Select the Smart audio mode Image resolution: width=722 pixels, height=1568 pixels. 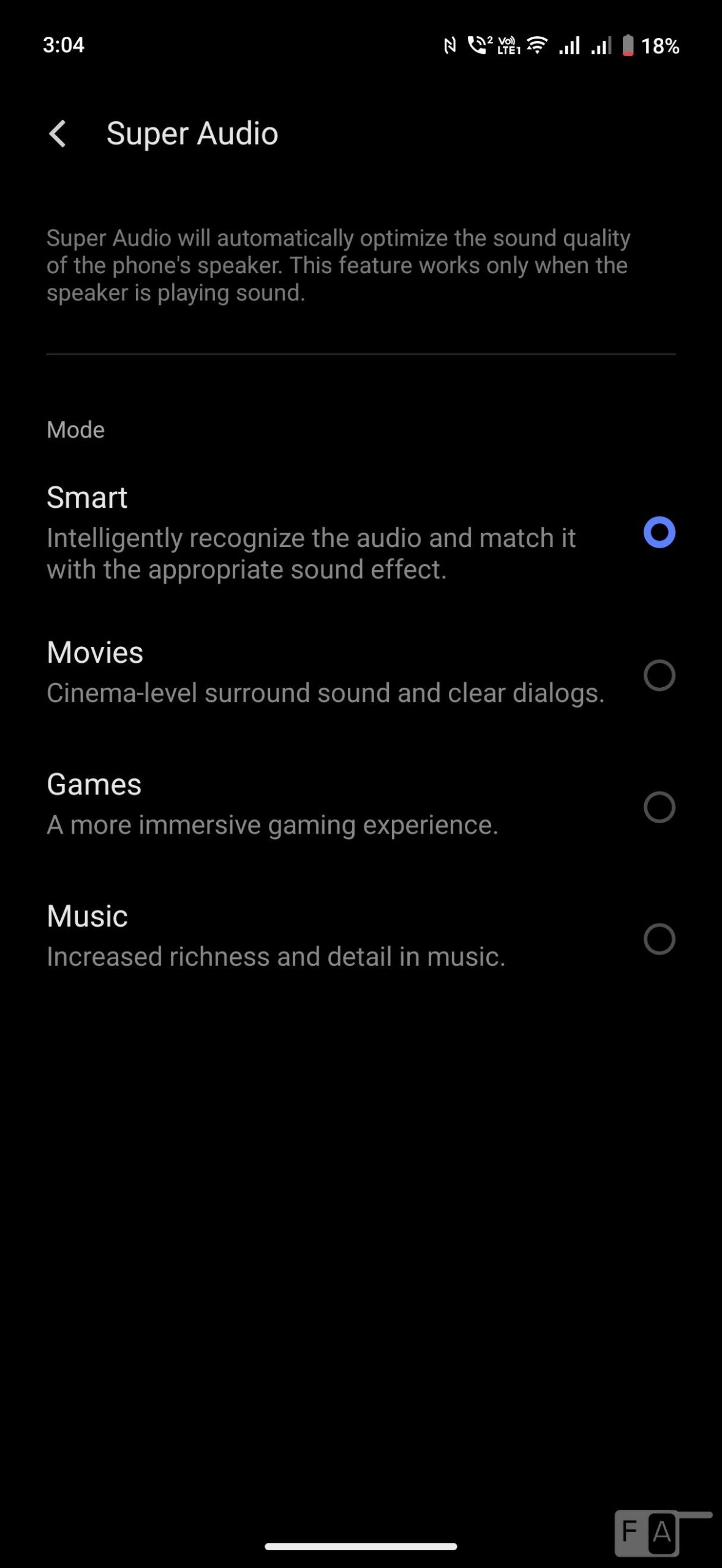point(659,532)
